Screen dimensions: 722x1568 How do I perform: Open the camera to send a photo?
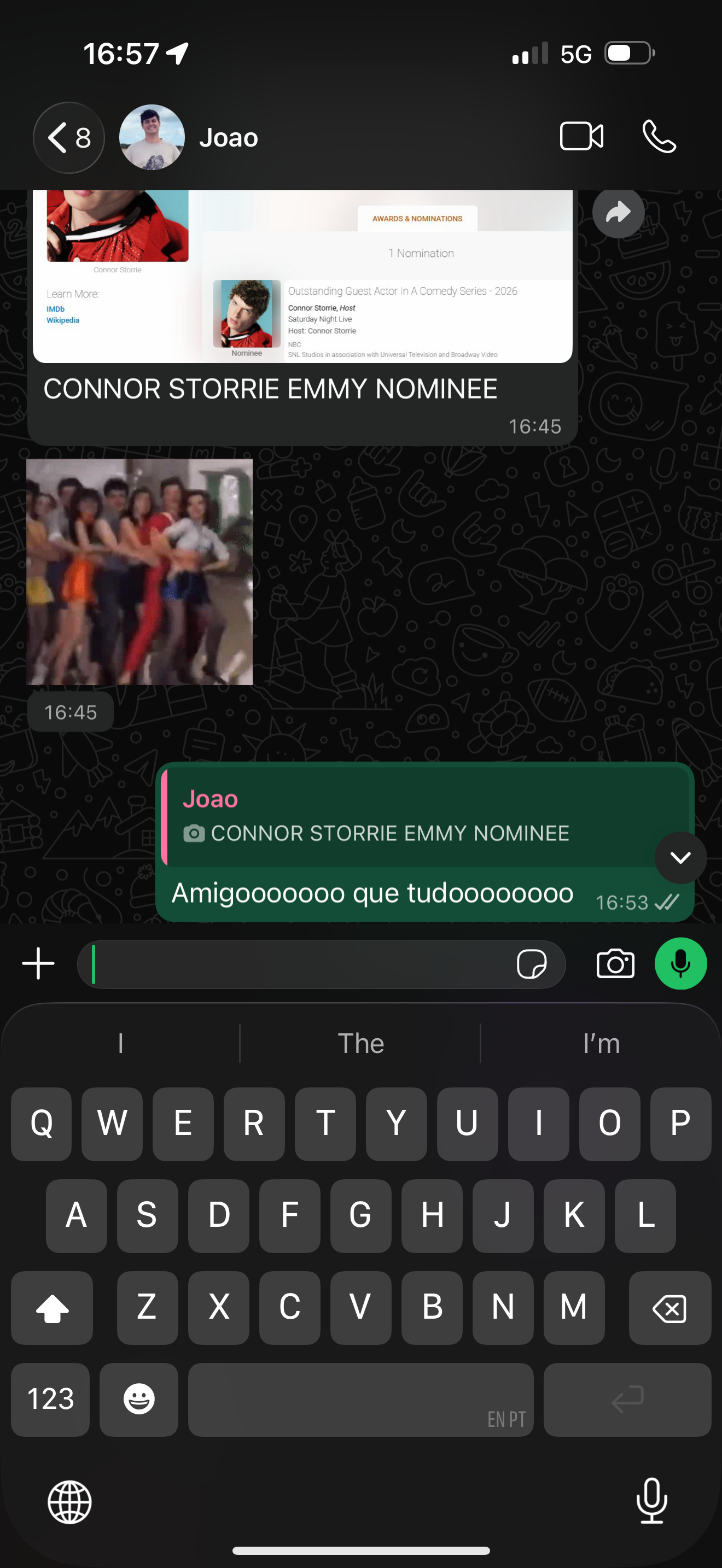[x=615, y=963]
